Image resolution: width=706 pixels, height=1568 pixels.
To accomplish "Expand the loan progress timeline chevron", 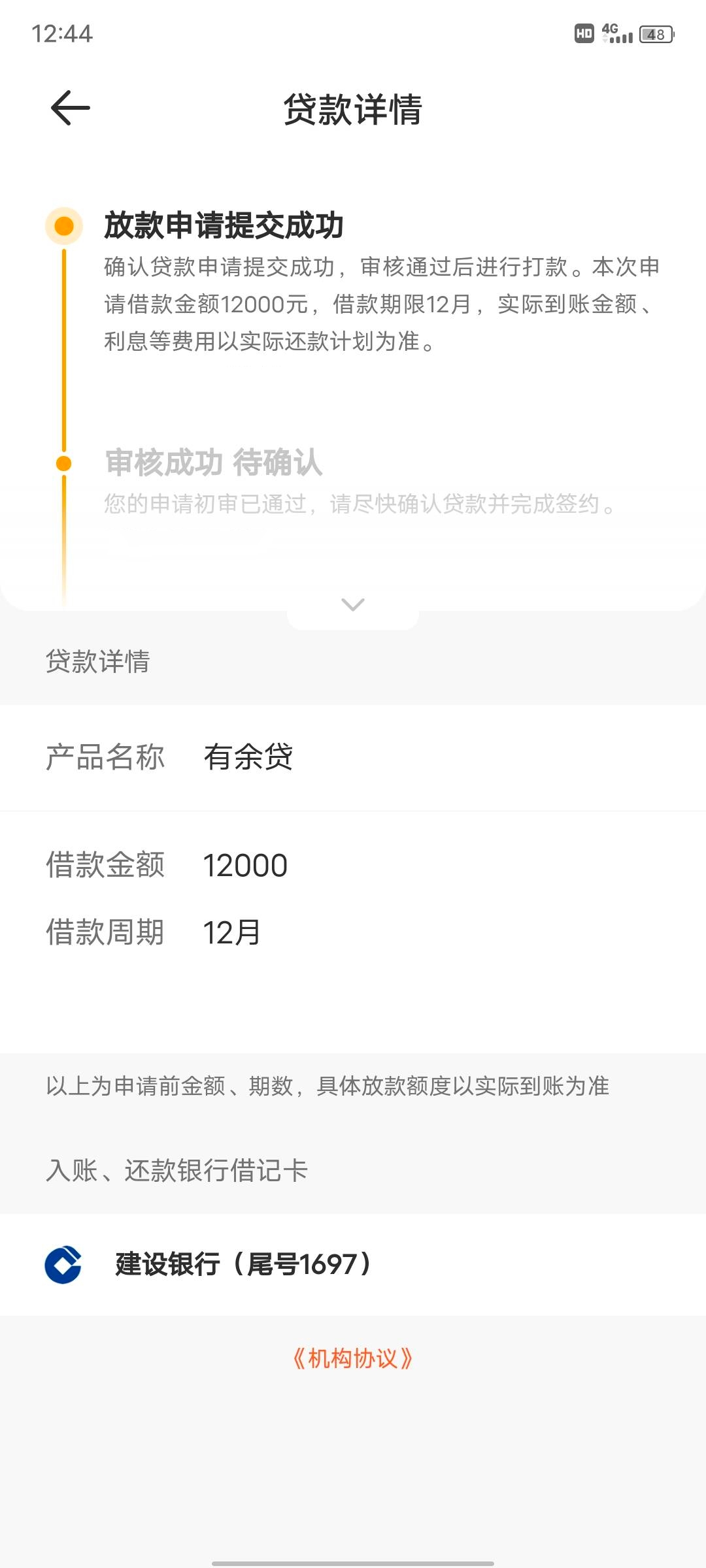I will click(353, 604).
